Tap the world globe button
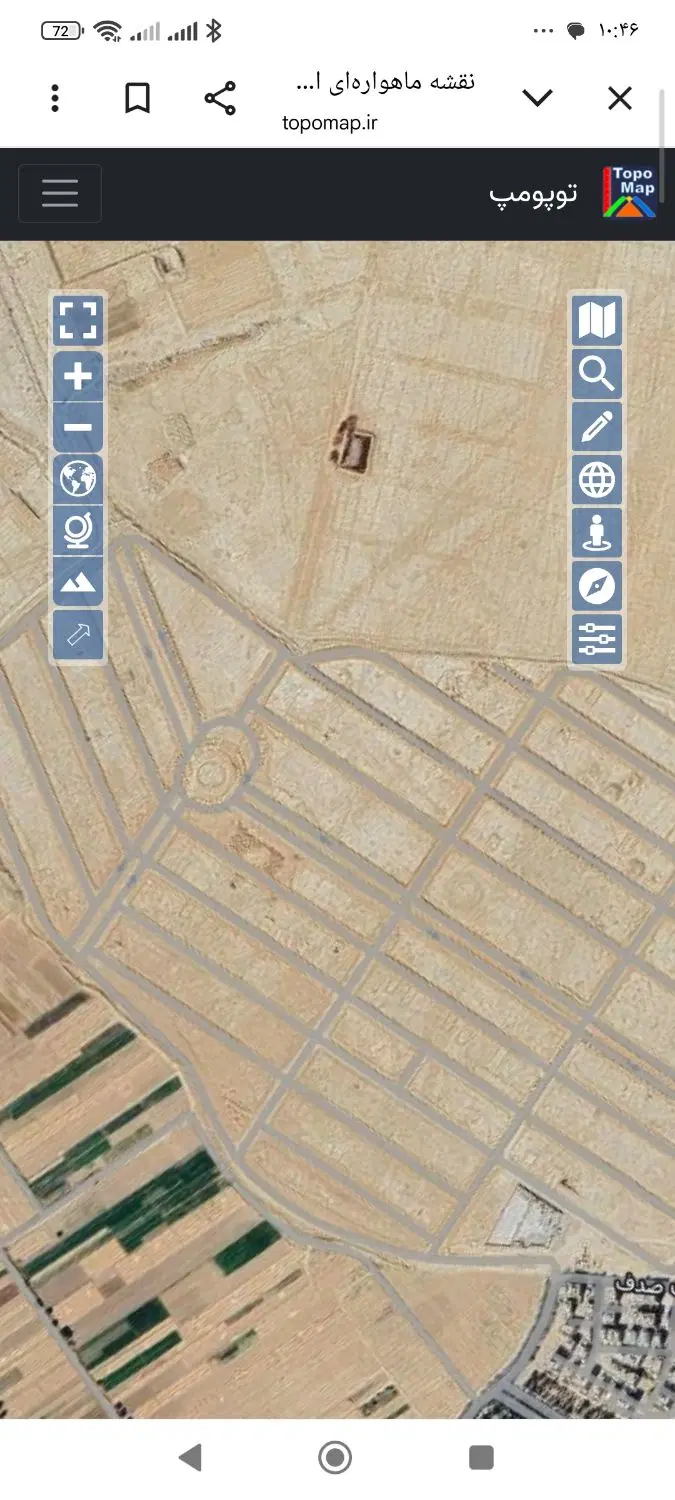Viewport: 675px width, 1500px height. click(78, 479)
